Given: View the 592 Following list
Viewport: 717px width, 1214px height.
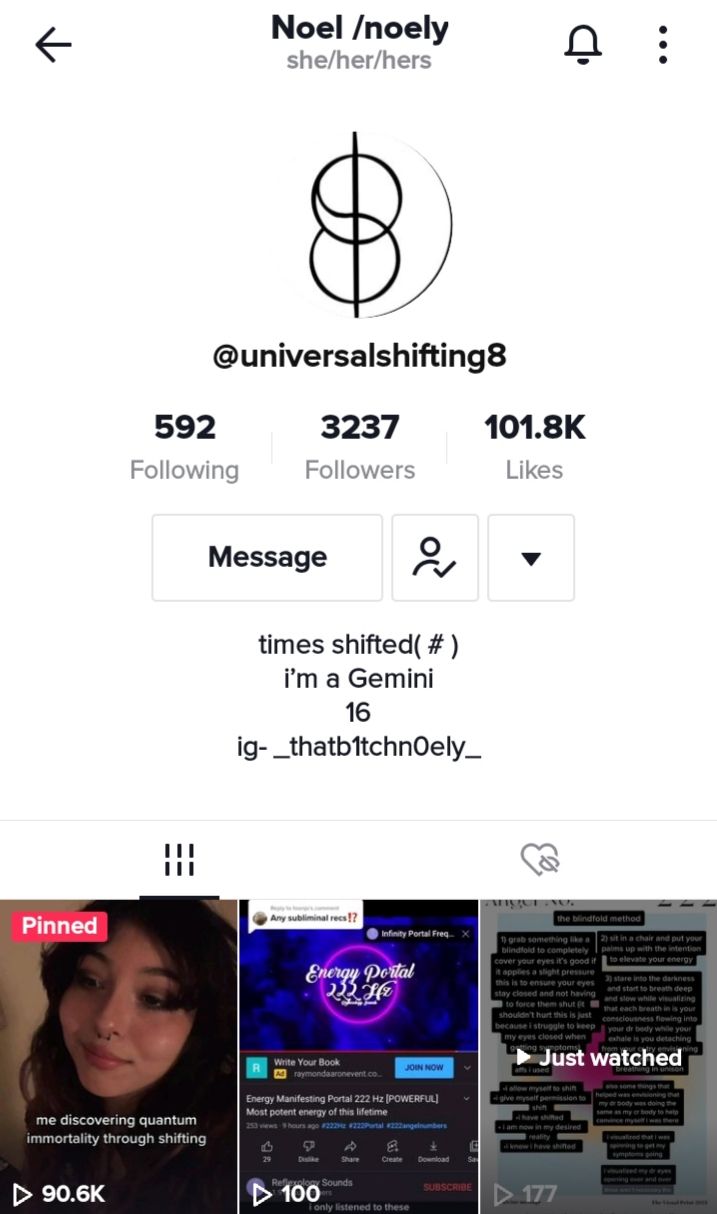Looking at the screenshot, I should 184,447.
